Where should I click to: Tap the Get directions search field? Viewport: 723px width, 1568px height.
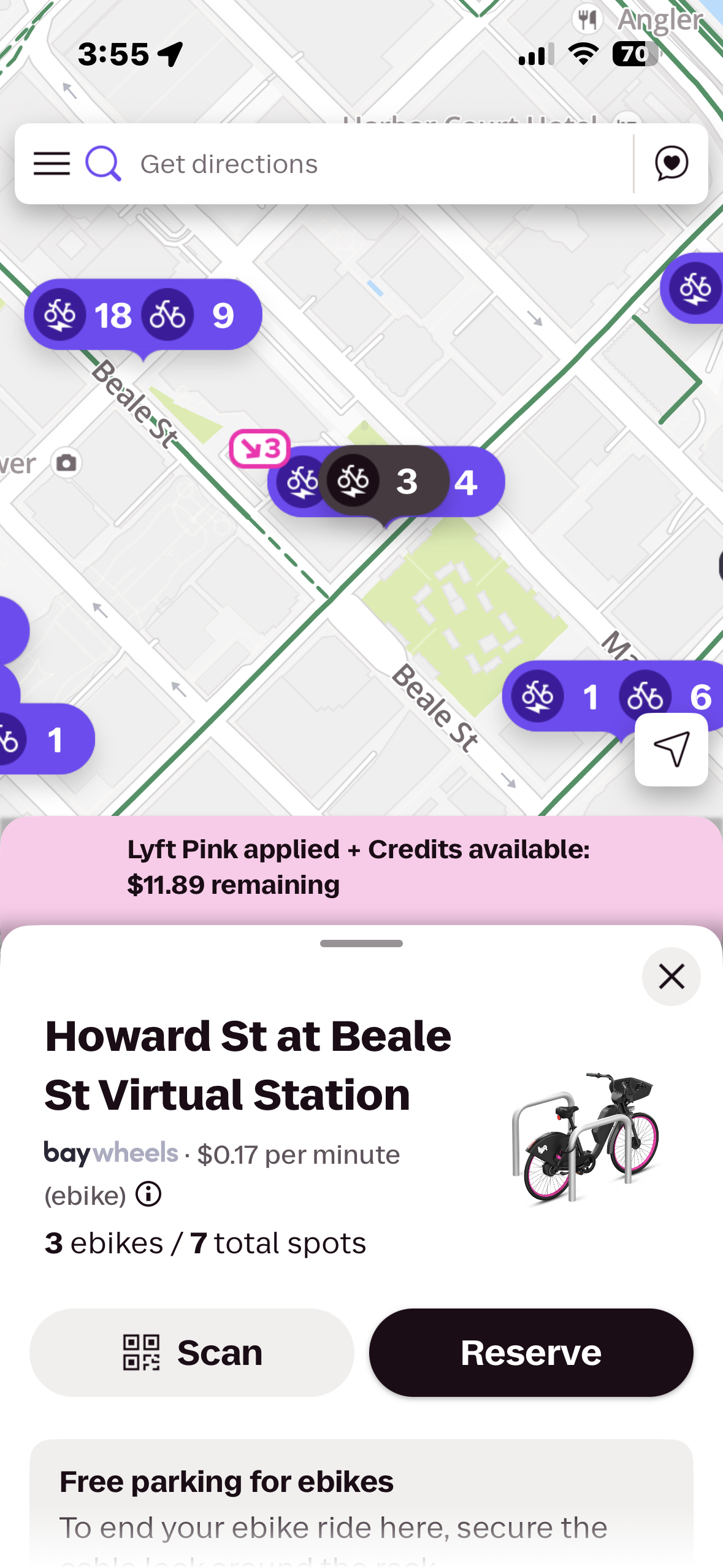pos(368,164)
